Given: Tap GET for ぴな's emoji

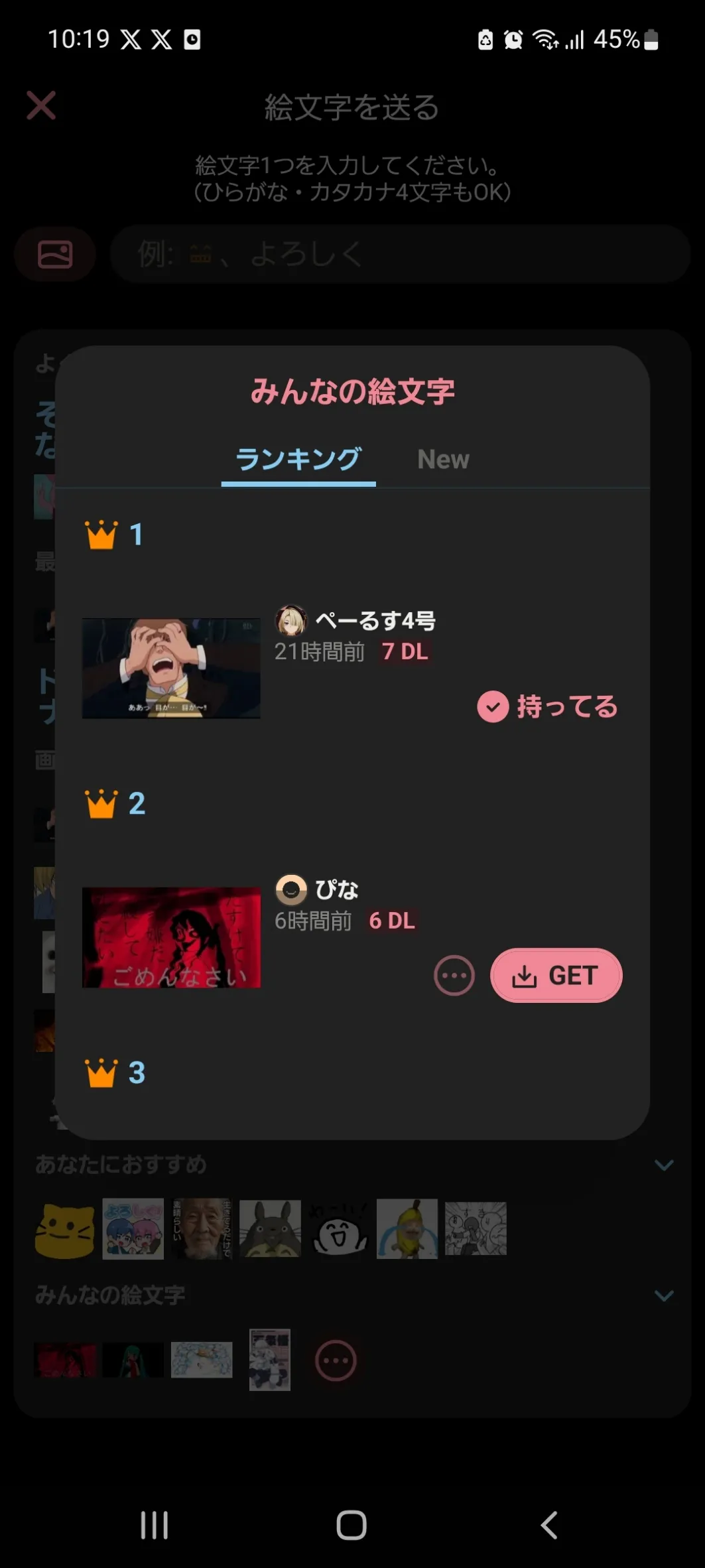Looking at the screenshot, I should pyautogui.click(x=556, y=975).
